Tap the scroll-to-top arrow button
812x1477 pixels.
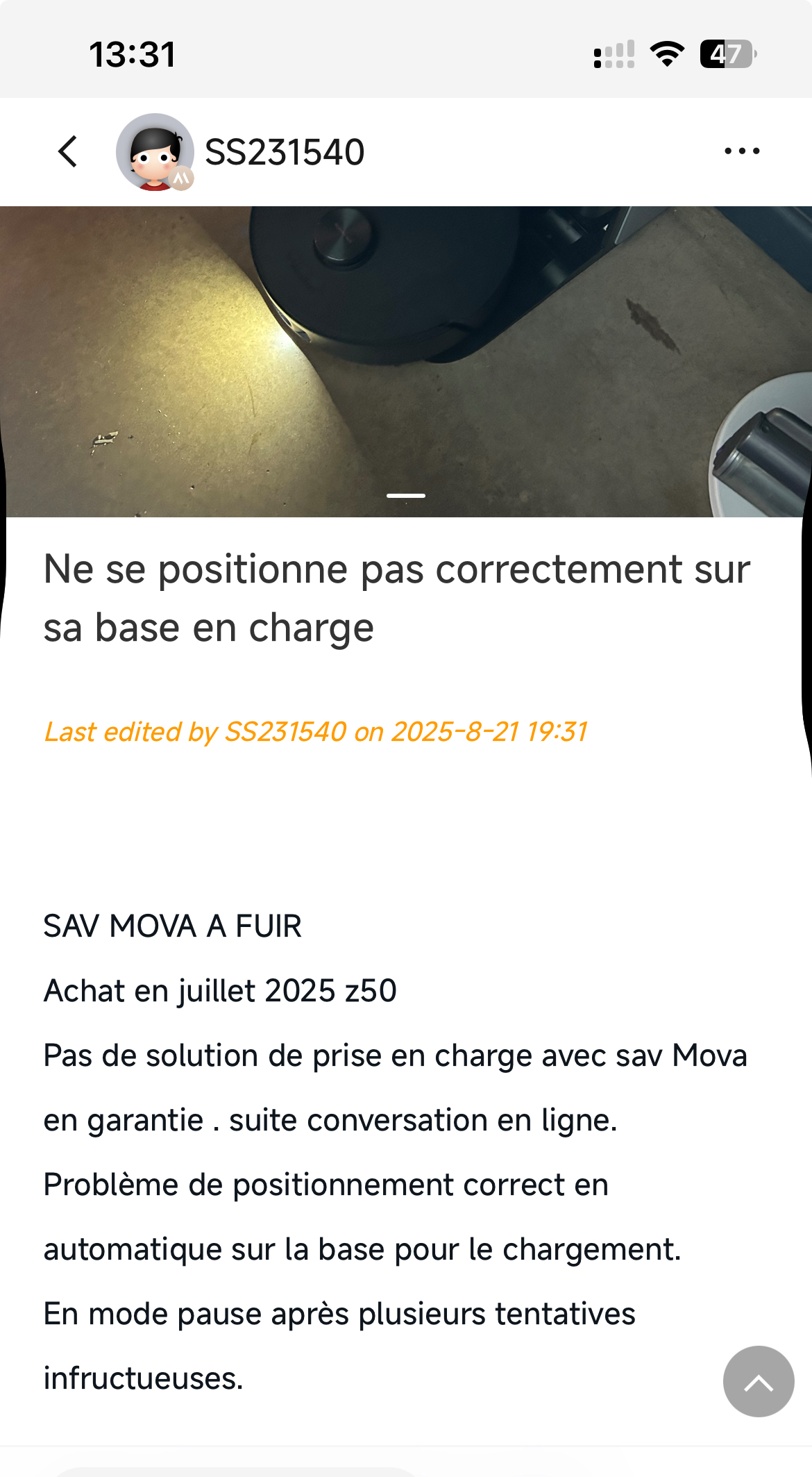point(758,1380)
